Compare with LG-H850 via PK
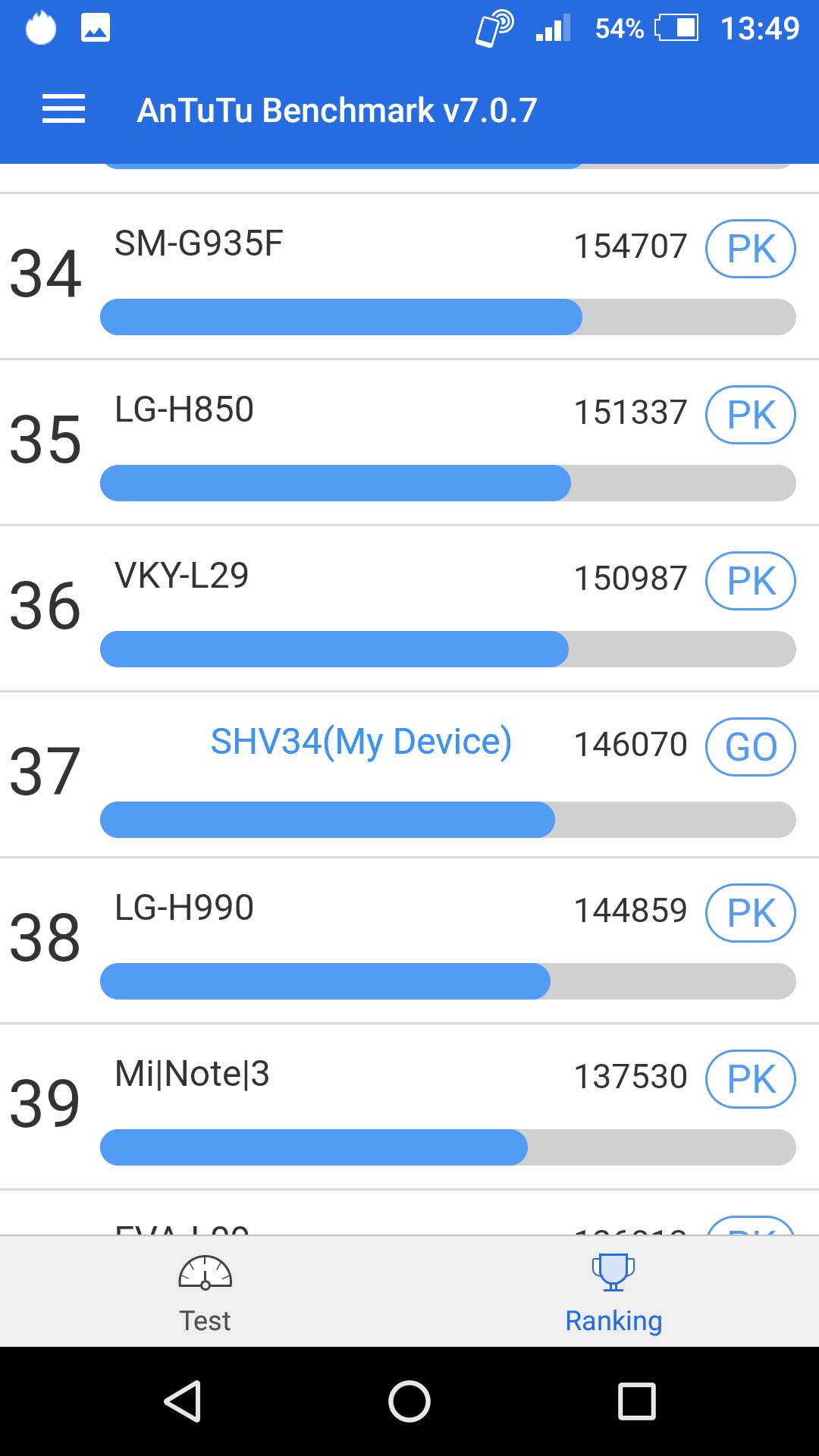 (750, 415)
